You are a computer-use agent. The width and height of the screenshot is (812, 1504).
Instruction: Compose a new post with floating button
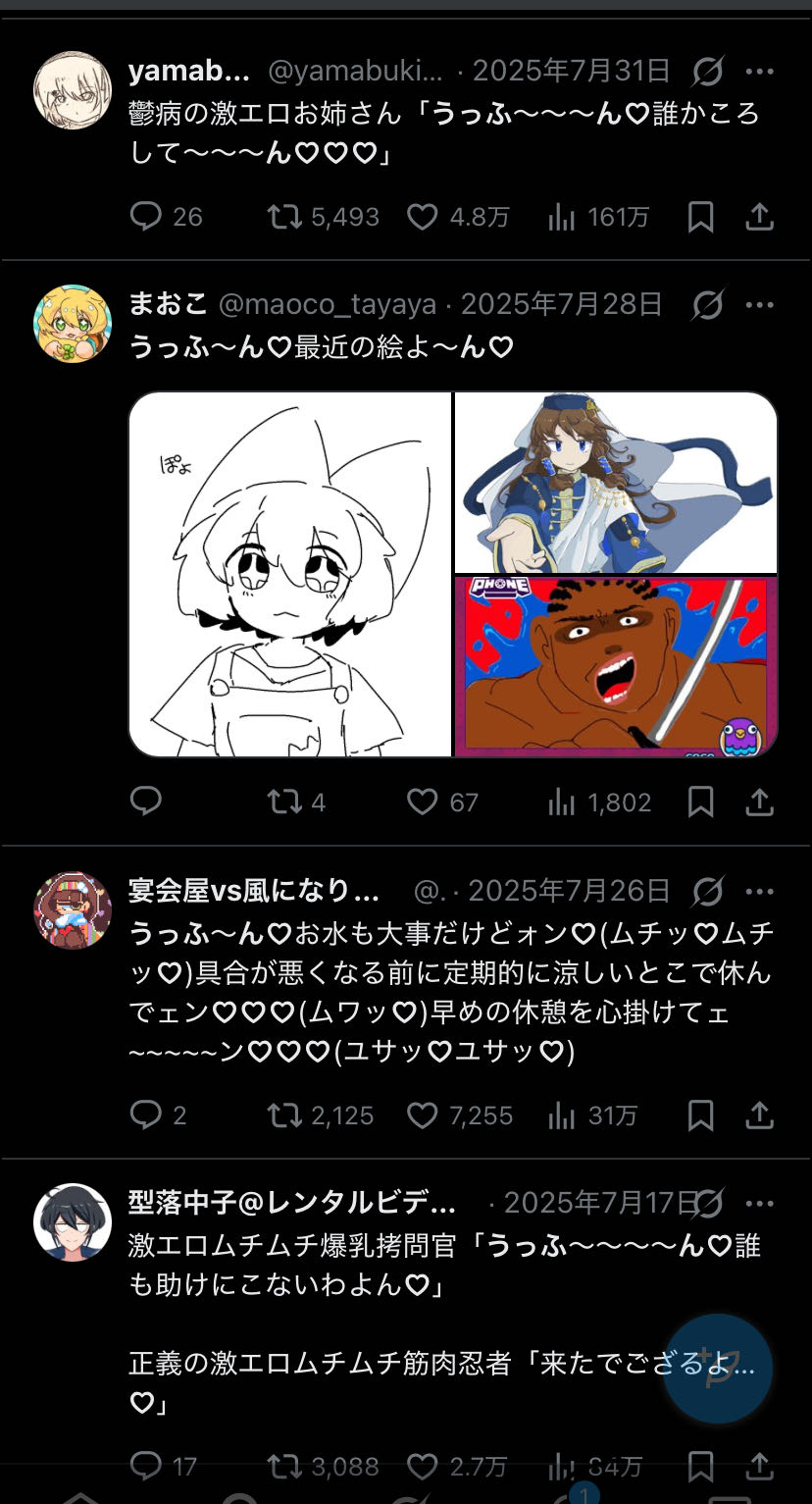click(718, 1369)
